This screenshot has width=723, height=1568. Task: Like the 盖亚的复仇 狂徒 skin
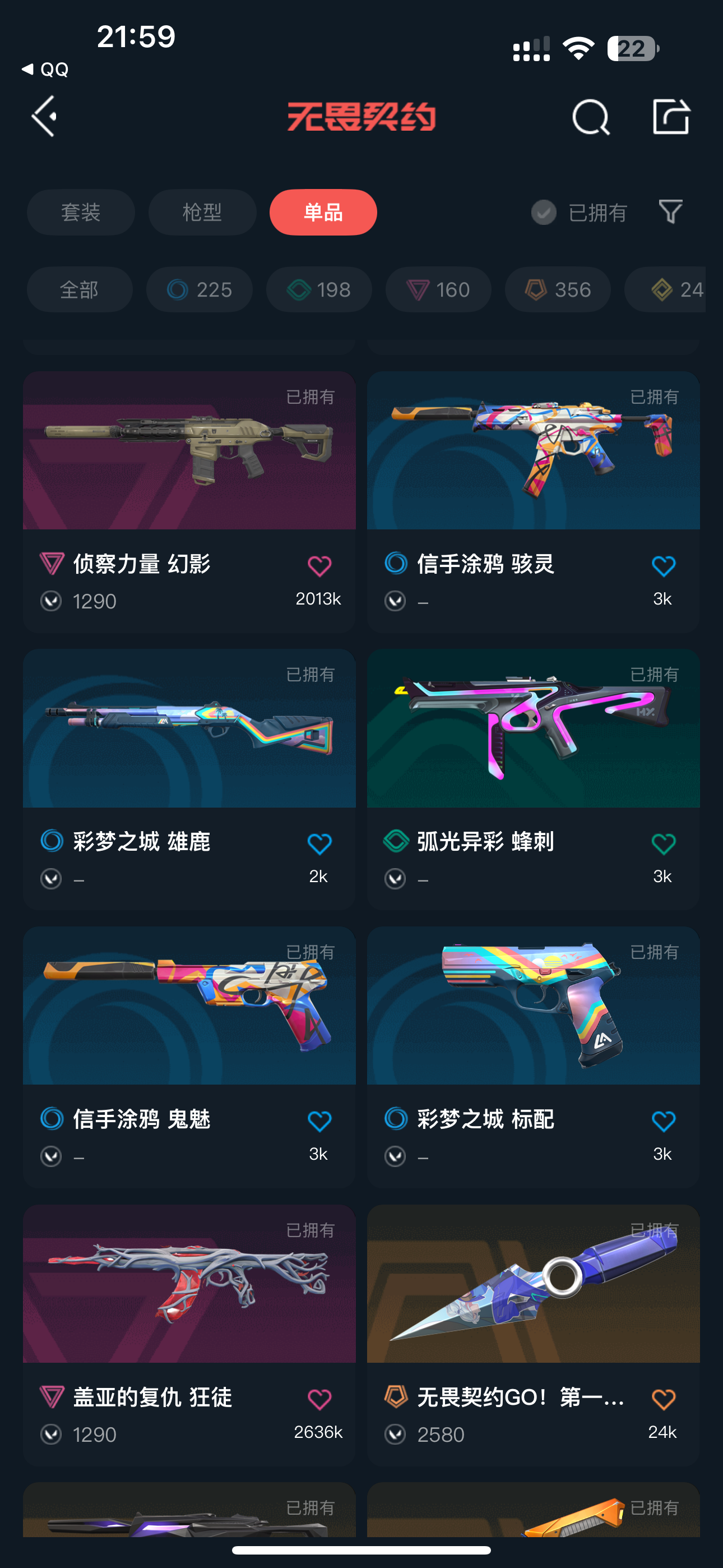click(x=319, y=1399)
